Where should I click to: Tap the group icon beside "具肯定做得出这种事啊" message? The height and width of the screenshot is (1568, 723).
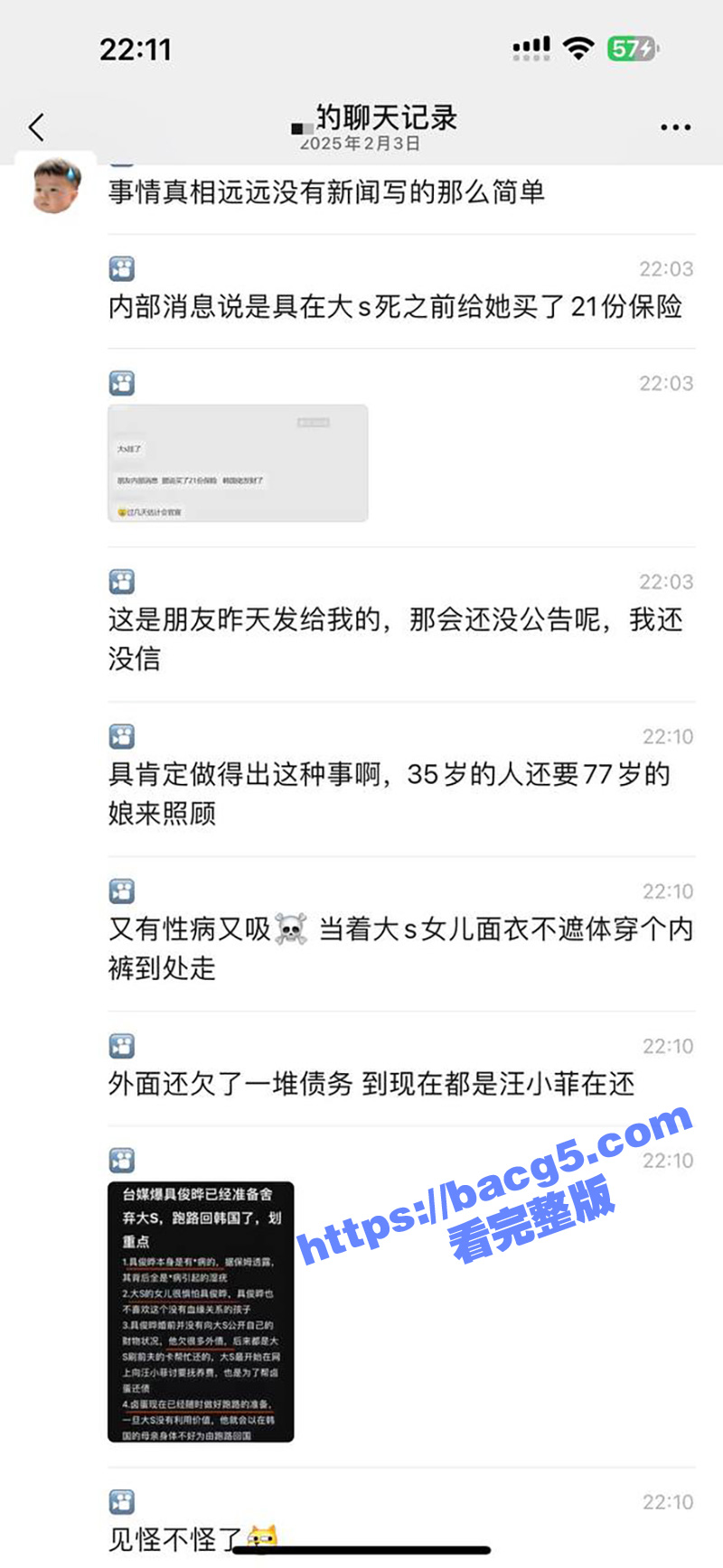[x=121, y=736]
